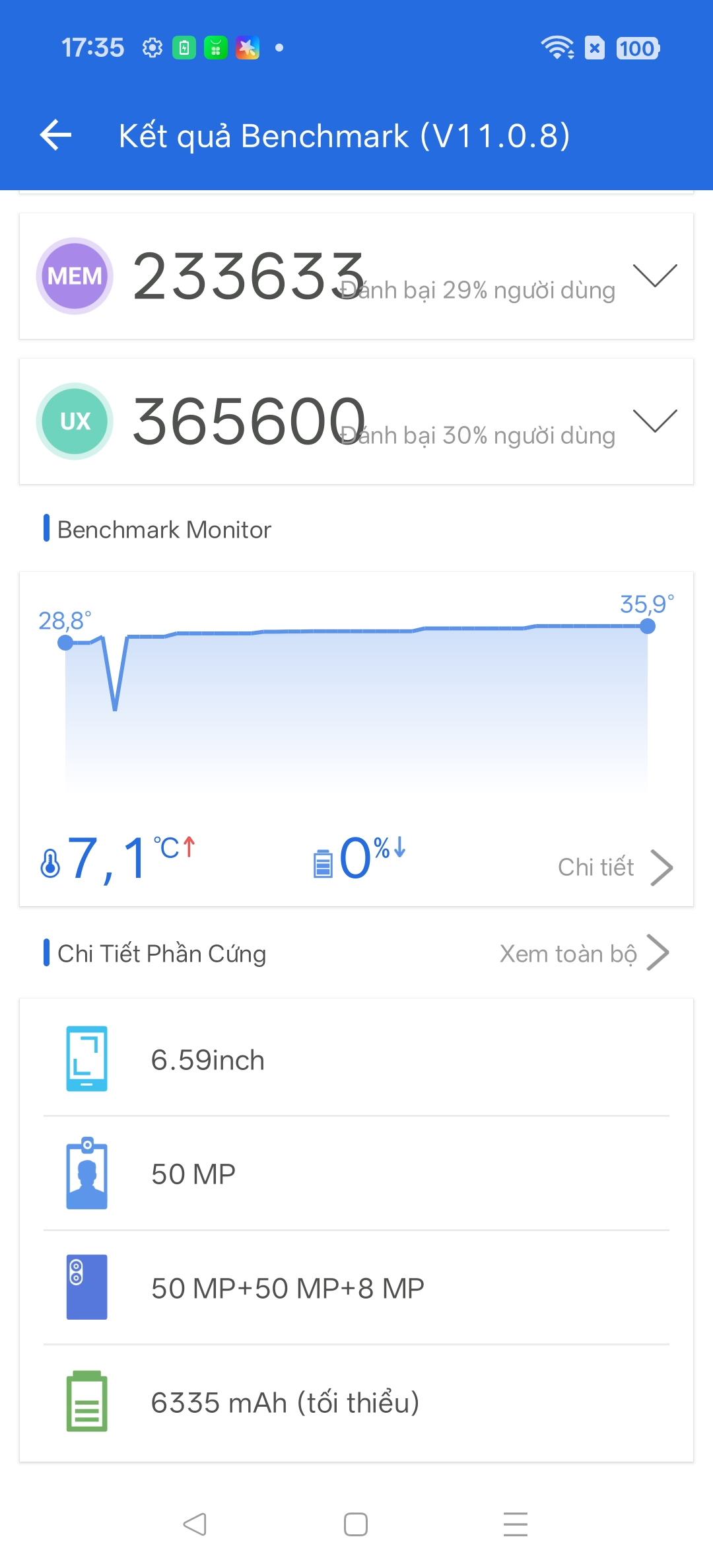This screenshot has width=713, height=1568.
Task: Open Chi tiết for Benchmark Monitor
Action: click(x=614, y=867)
